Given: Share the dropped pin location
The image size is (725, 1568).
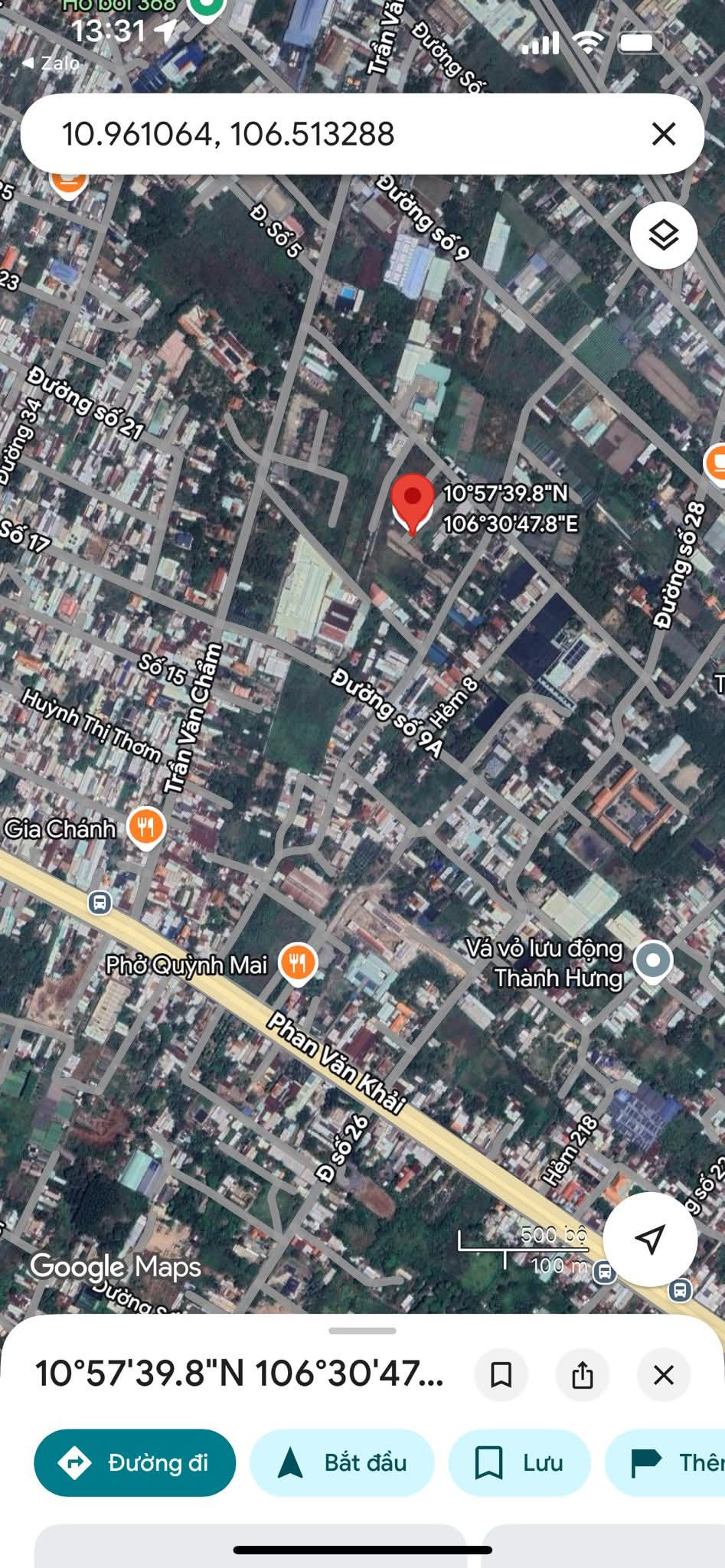Looking at the screenshot, I should click(583, 1374).
